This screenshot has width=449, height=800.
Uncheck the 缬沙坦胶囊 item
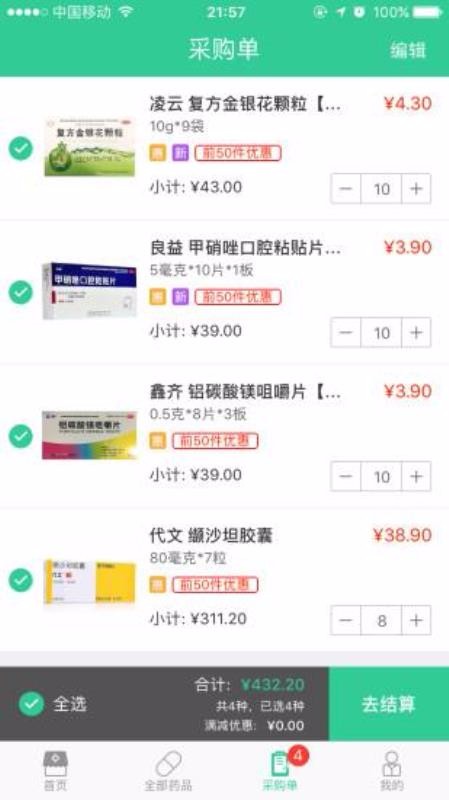(x=21, y=580)
